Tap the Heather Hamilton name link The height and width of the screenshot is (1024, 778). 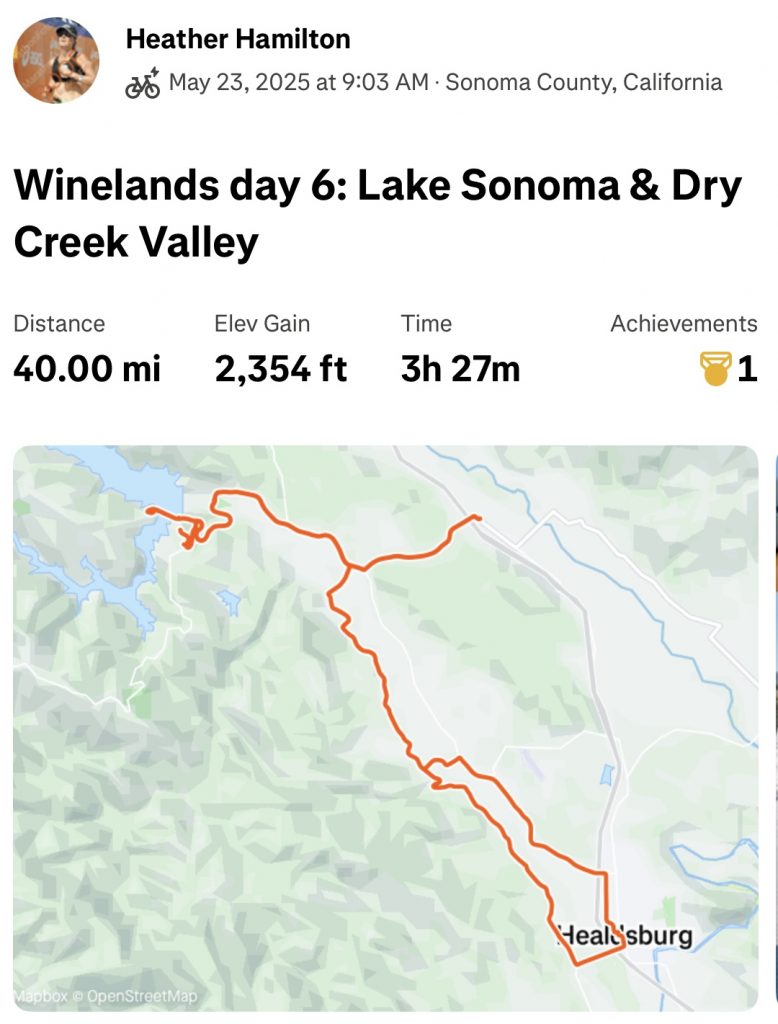pyautogui.click(x=237, y=39)
